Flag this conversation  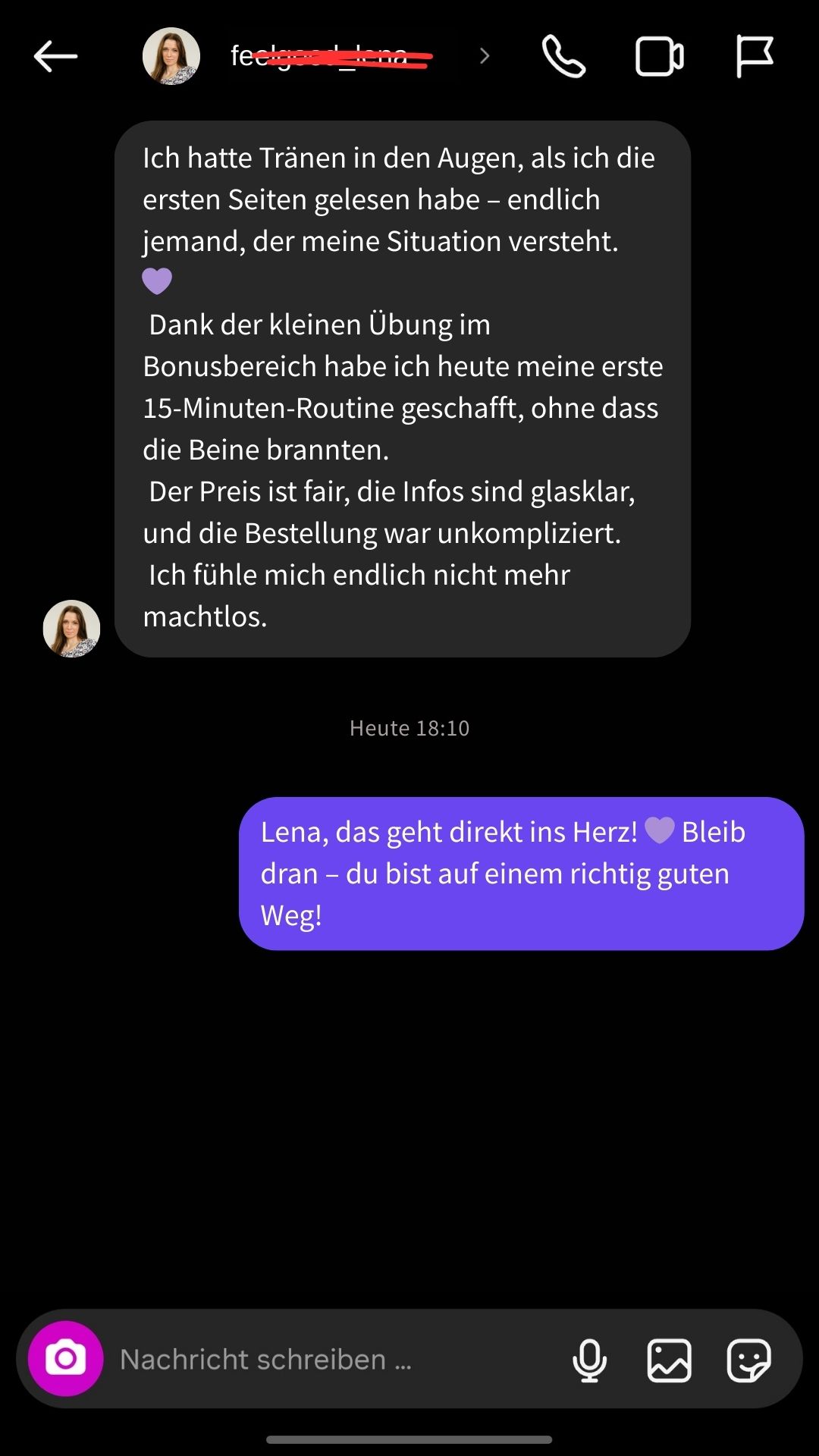coord(755,55)
